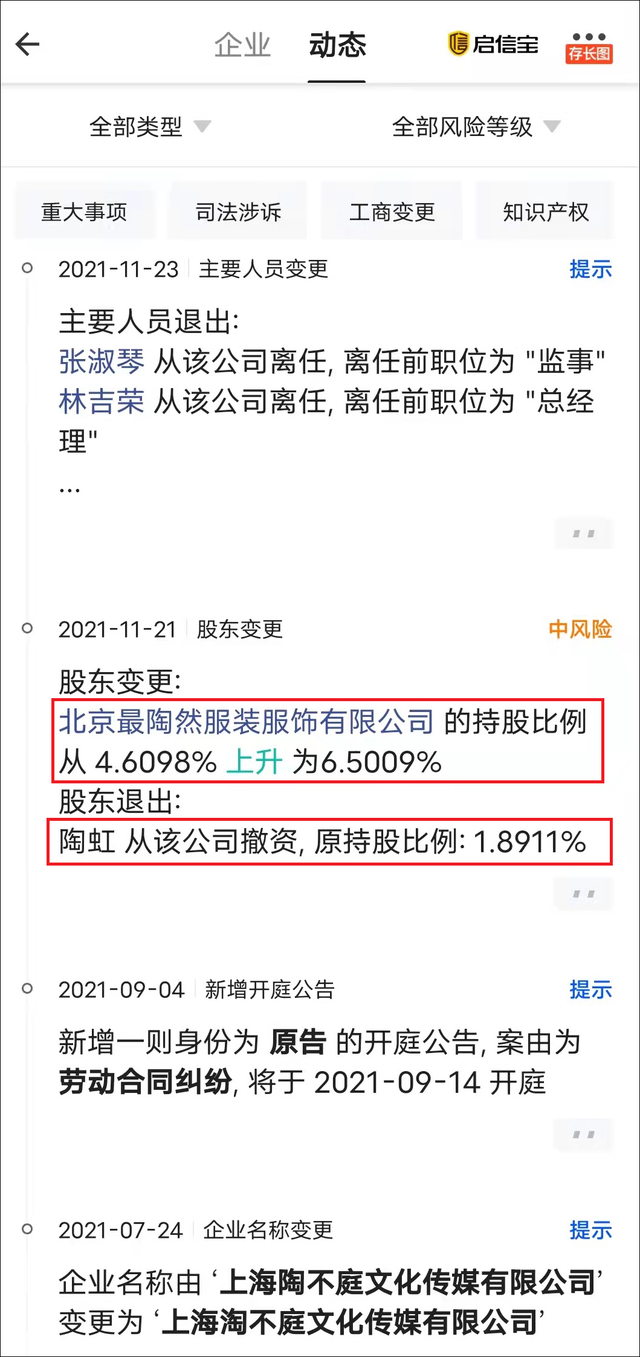640x1357 pixels.
Task: Go back using the arrow icon
Action: pos(28,44)
